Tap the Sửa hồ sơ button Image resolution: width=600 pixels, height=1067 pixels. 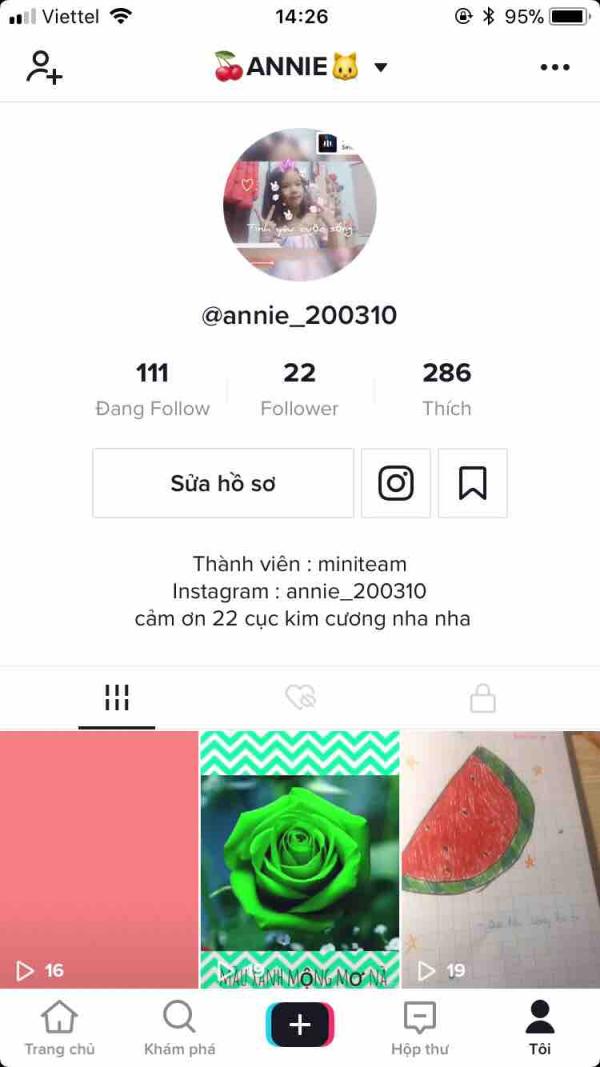223,483
